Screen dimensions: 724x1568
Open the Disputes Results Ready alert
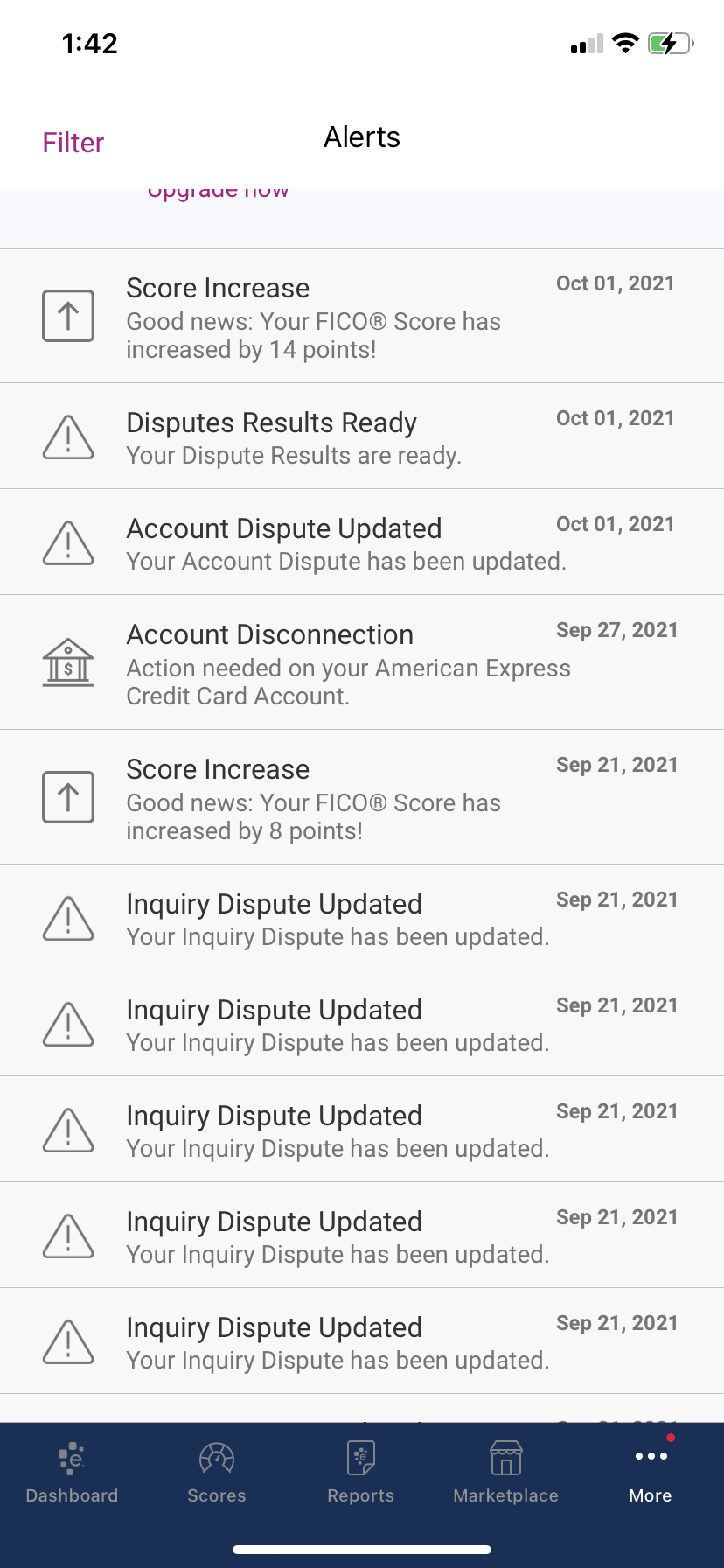[362, 437]
